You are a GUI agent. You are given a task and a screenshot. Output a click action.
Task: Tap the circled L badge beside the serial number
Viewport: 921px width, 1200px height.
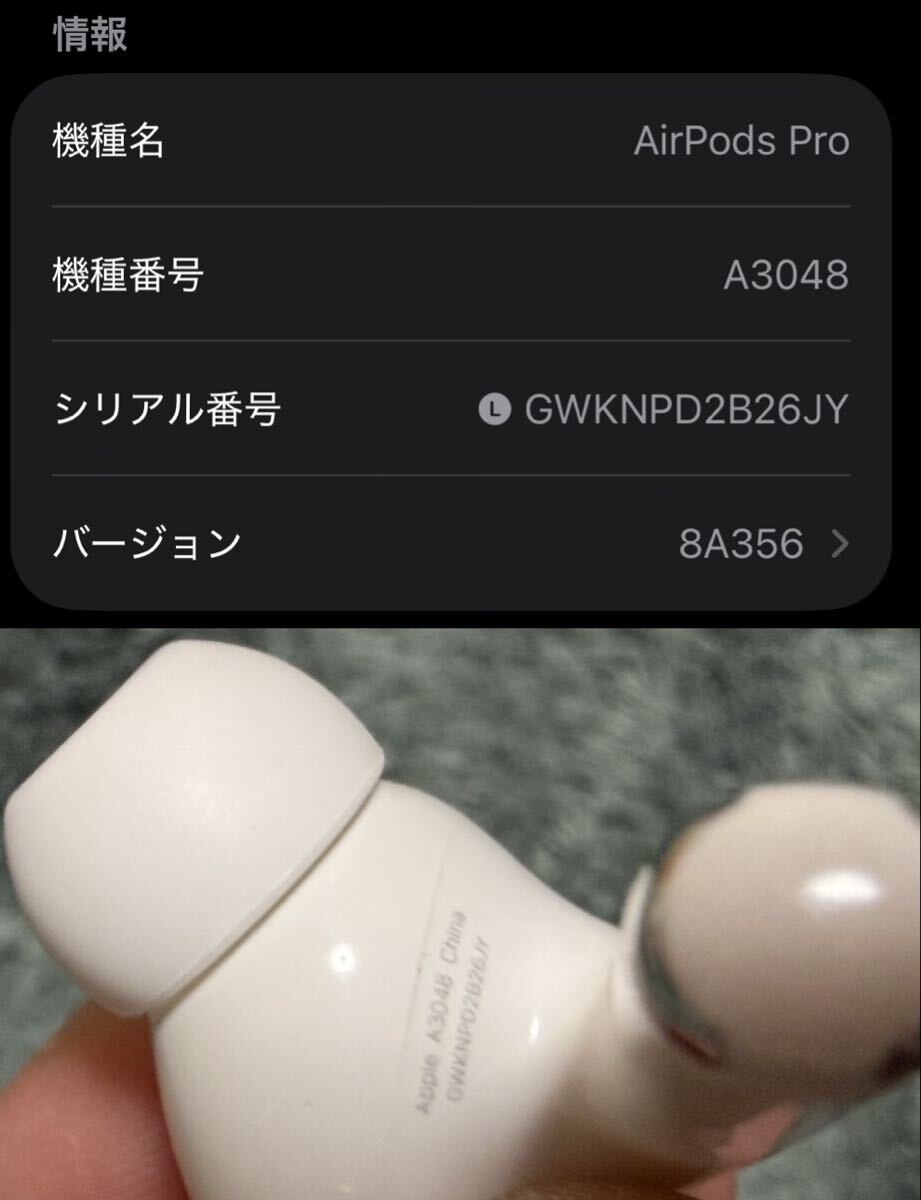tap(491, 405)
